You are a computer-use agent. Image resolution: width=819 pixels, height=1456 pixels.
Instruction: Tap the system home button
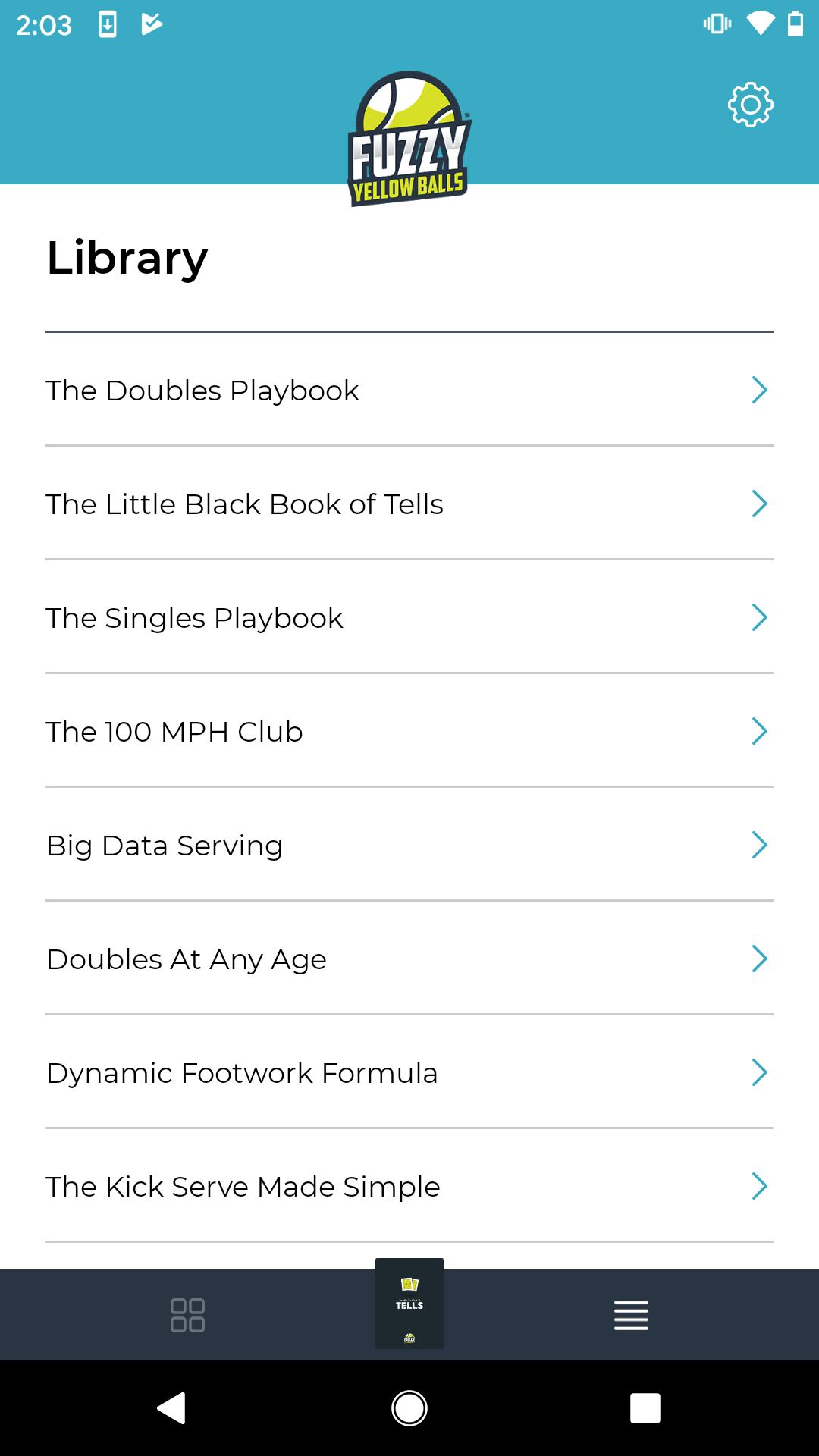point(409,1408)
